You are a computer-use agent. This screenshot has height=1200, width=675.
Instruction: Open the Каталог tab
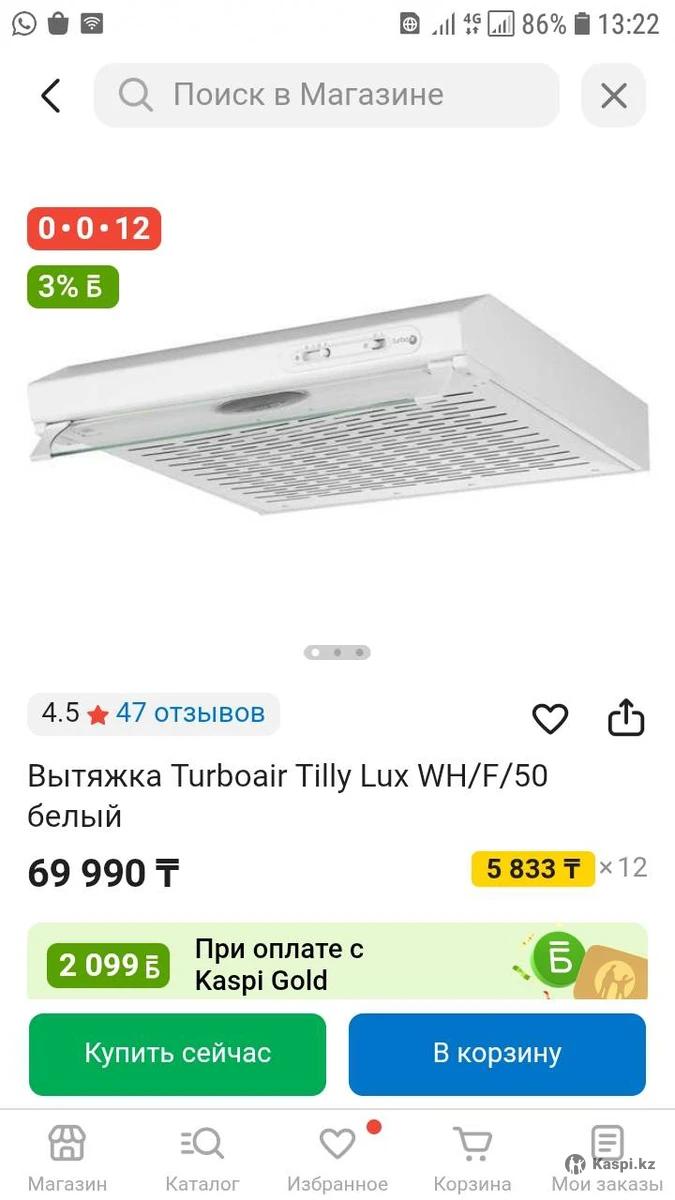pyautogui.click(x=202, y=1158)
